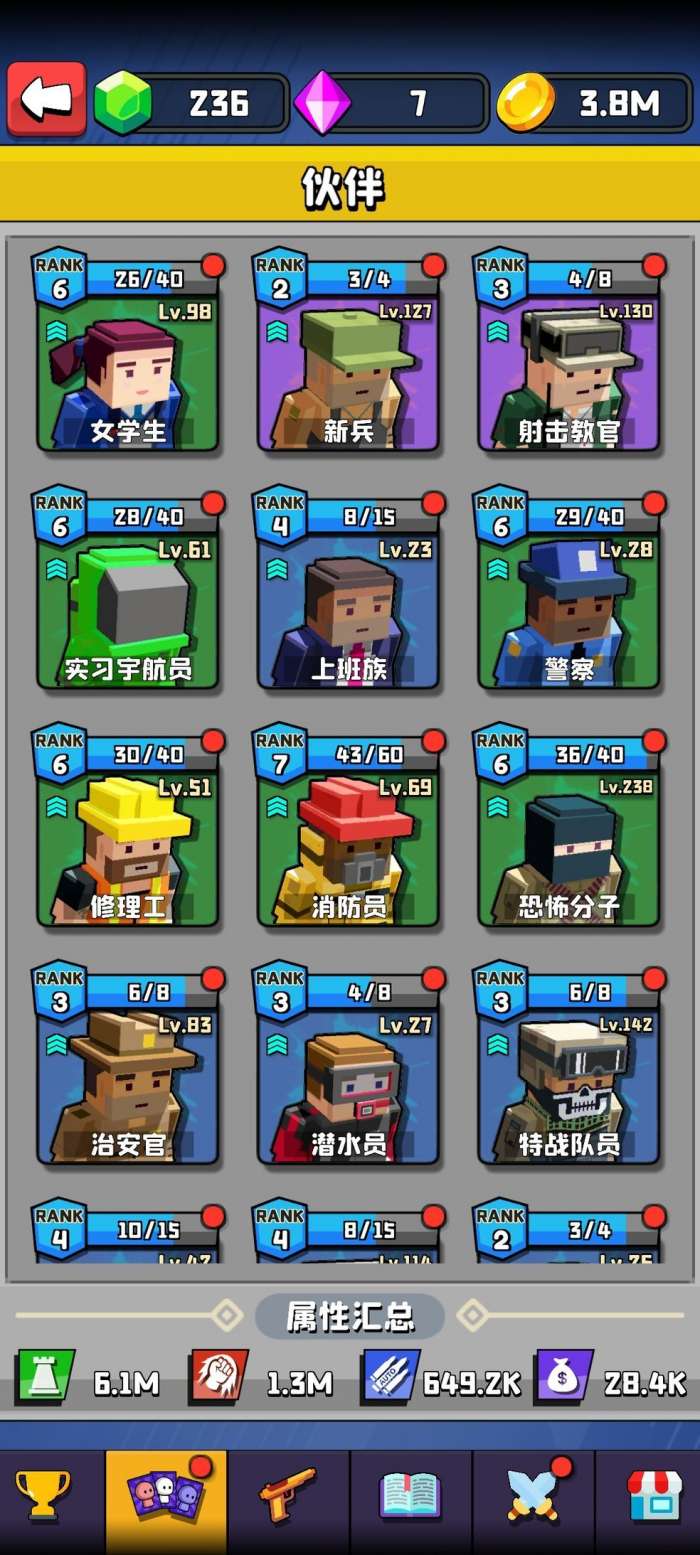This screenshot has height=1555, width=700.
Task: Go to the book tab
Action: pyautogui.click(x=410, y=1498)
